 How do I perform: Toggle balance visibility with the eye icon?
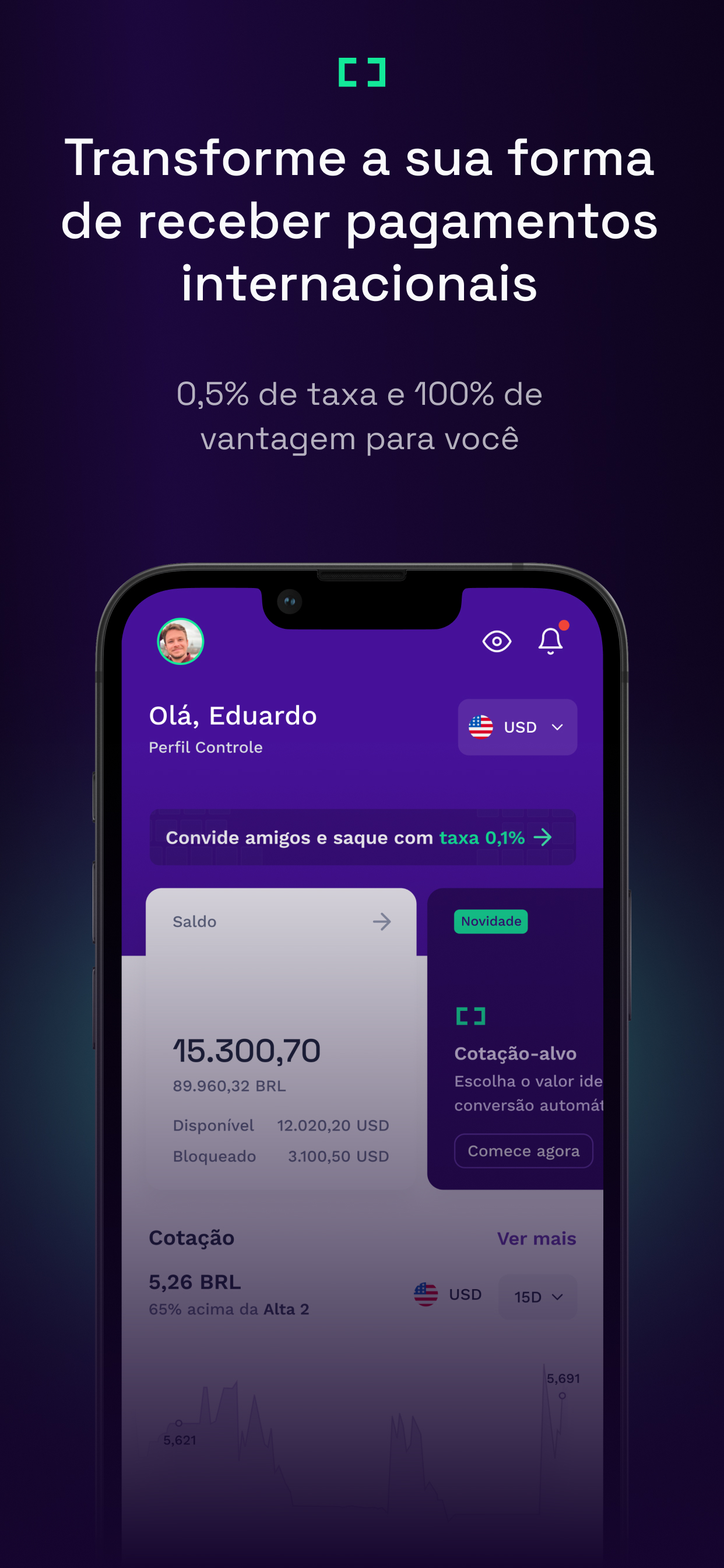click(x=497, y=641)
